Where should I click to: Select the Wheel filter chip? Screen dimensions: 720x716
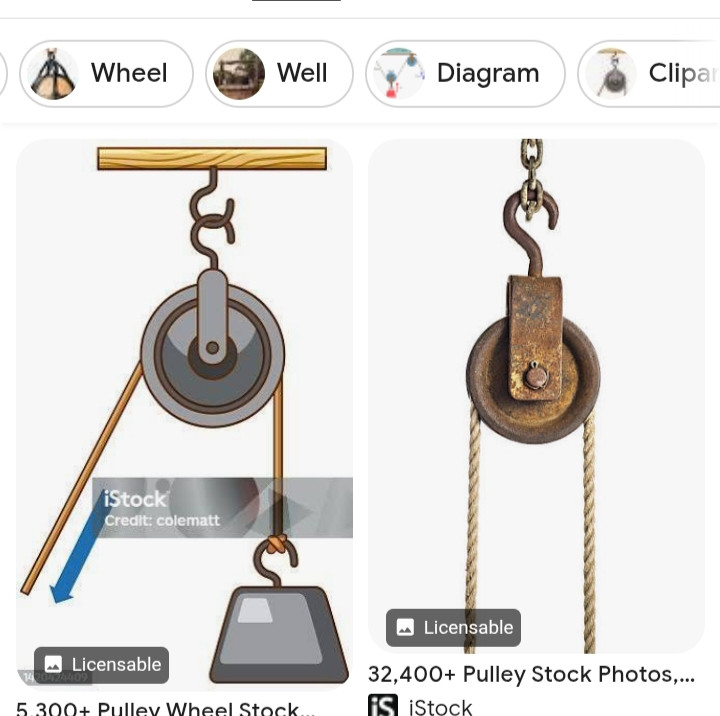point(106,73)
